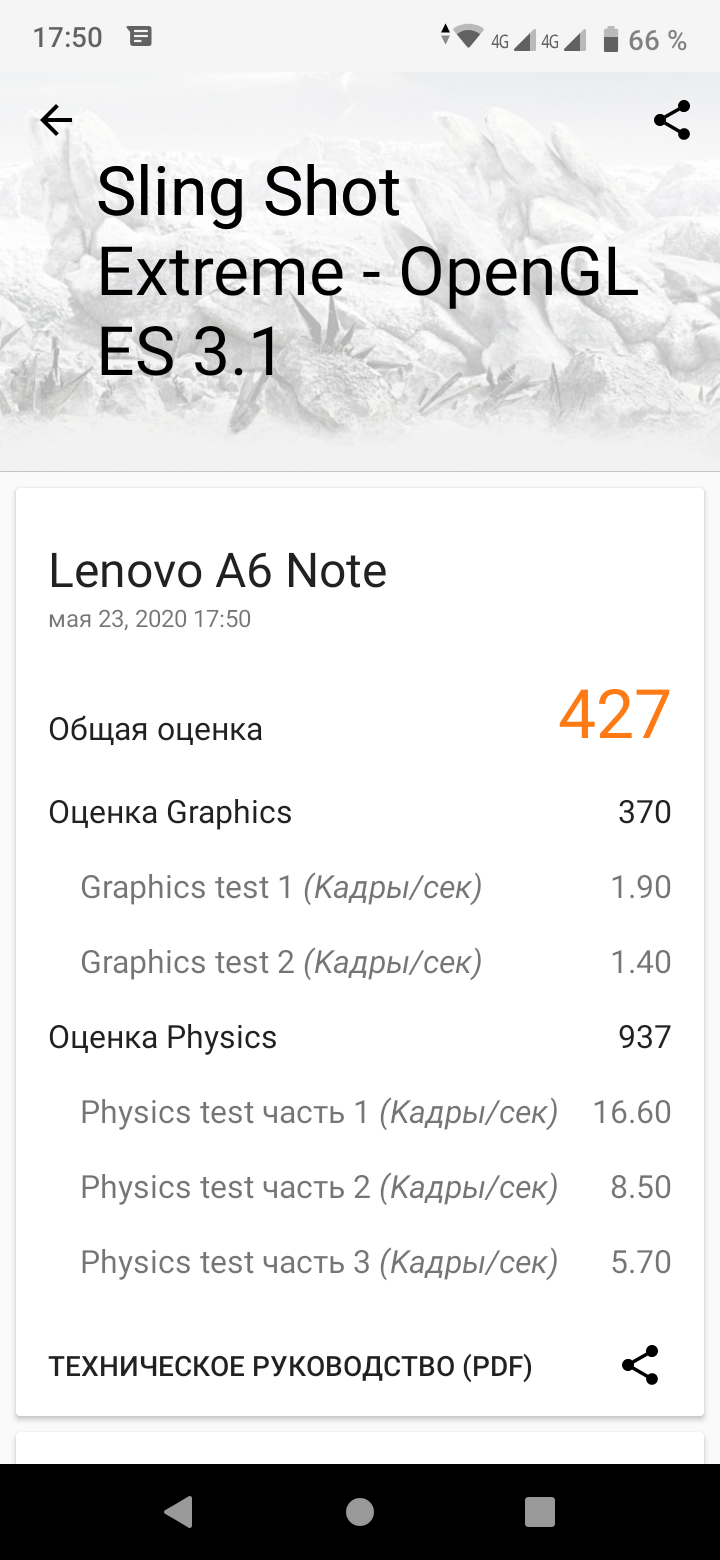Screen dimensions: 720x1560
Task: Open ТЕХНИЧЕСКОЕ РУКОВОДСТВО (PDF) link
Action: [290, 1366]
